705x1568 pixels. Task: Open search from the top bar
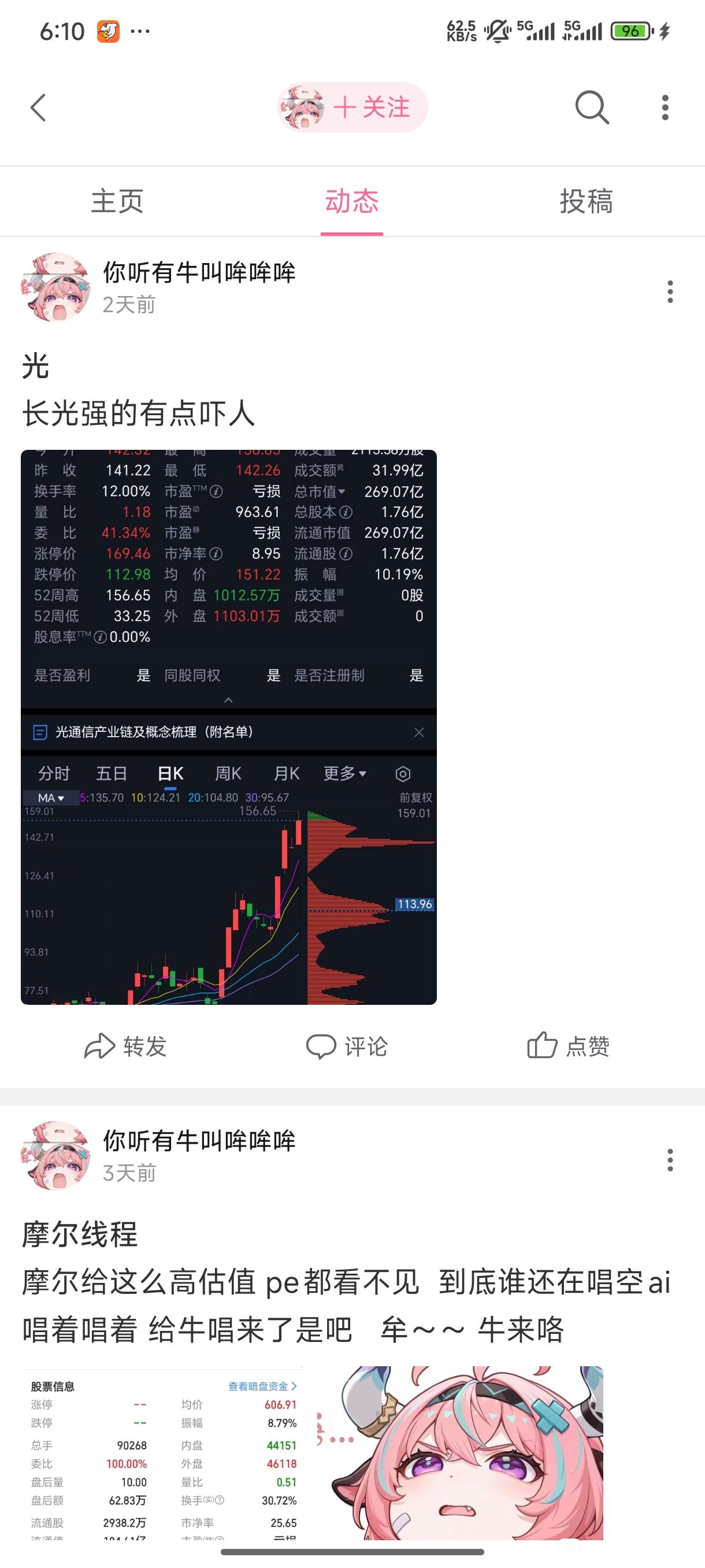click(591, 108)
